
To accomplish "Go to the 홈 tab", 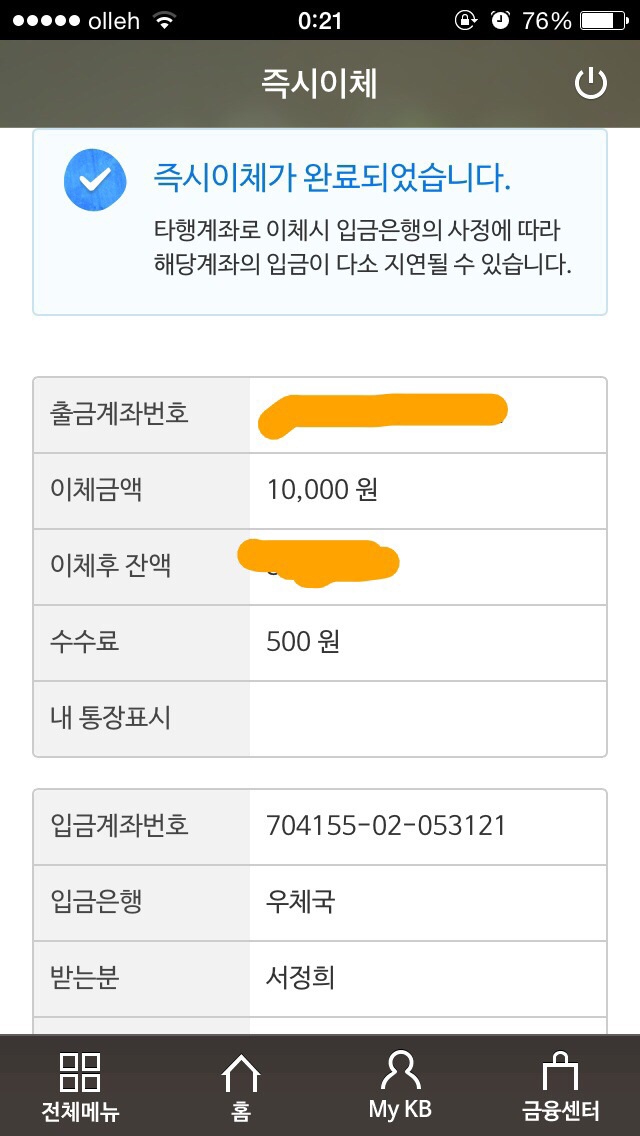I will point(240,1086).
